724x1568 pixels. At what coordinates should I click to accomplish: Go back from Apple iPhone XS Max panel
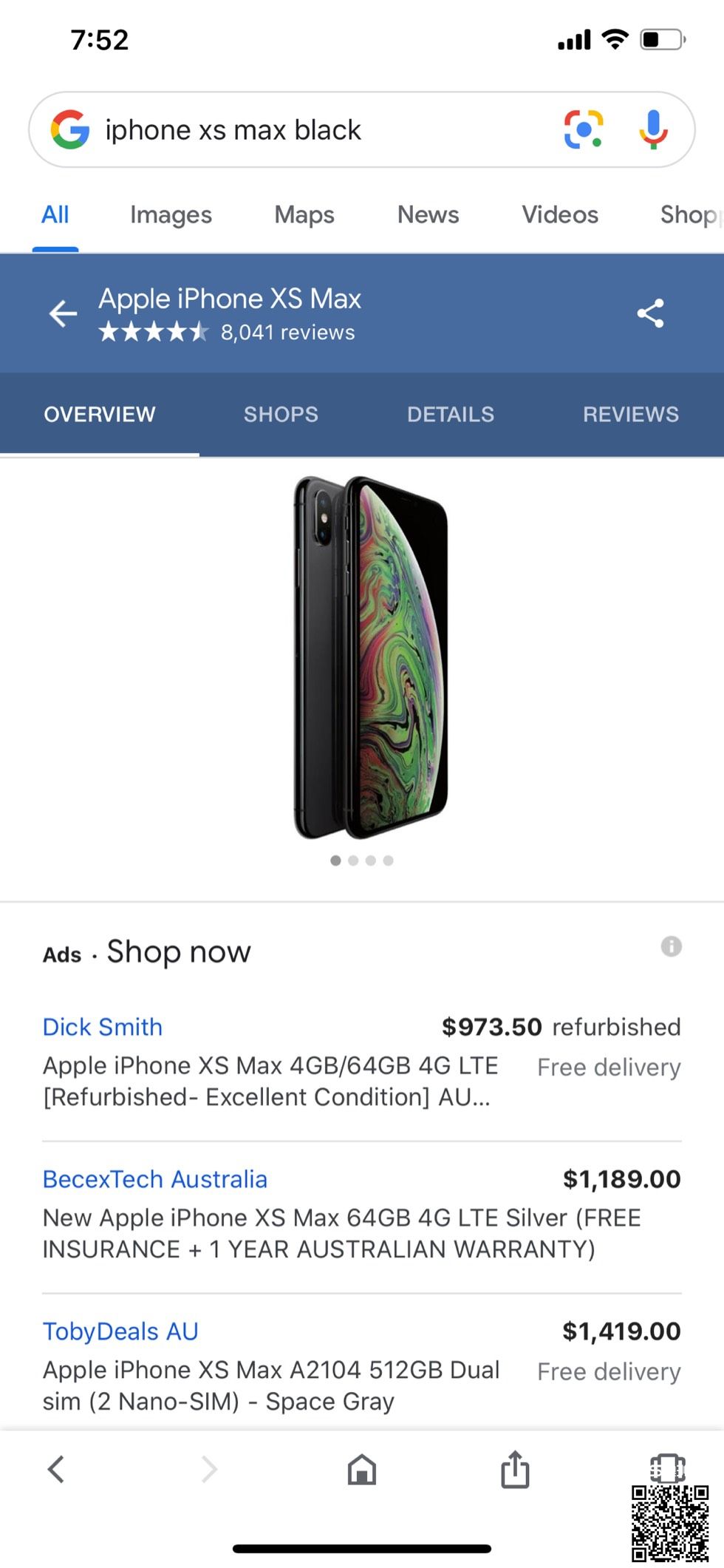click(x=63, y=313)
